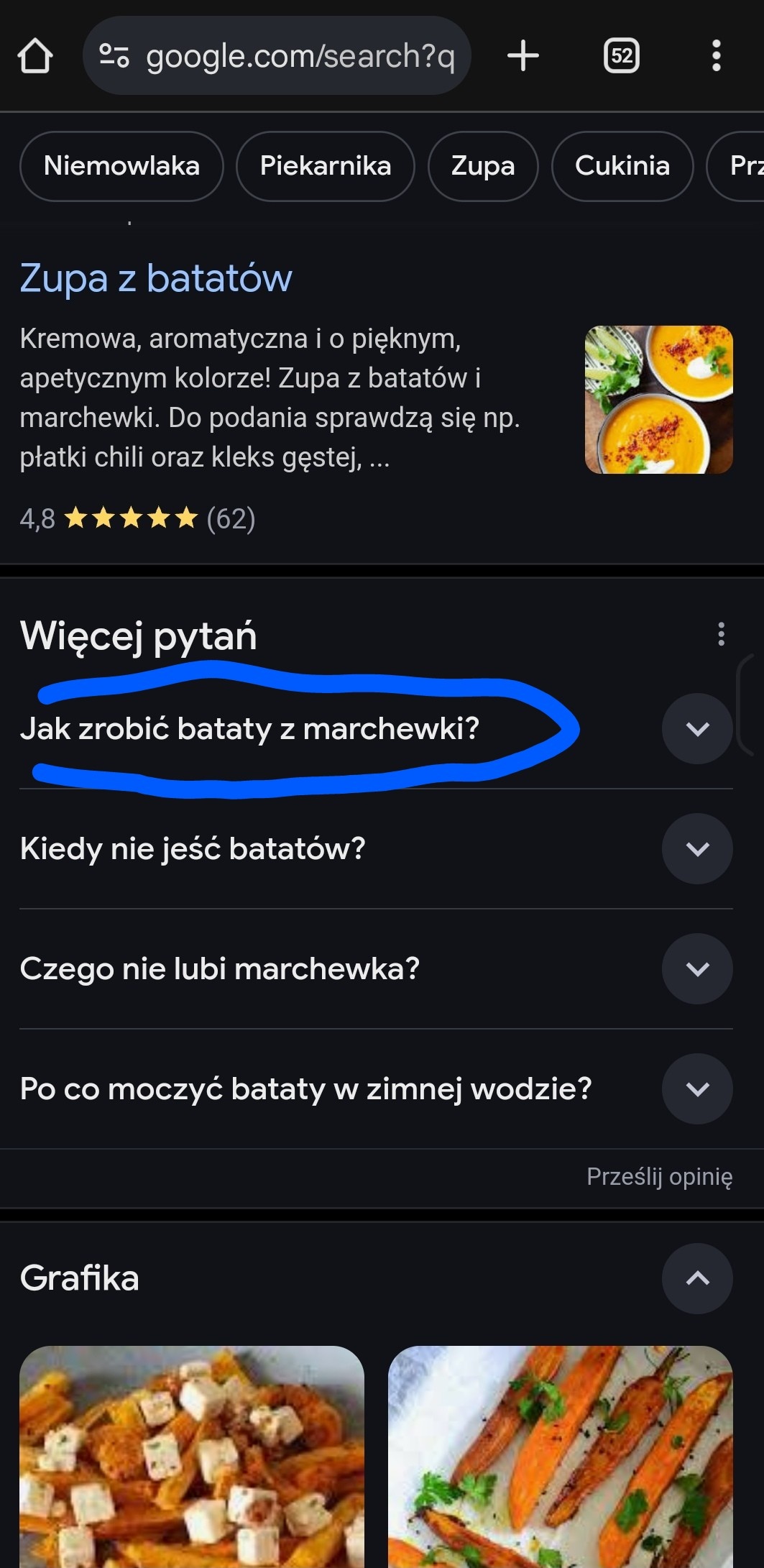Open a new browser tab
Image resolution: width=764 pixels, height=1568 pixels.
pyautogui.click(x=523, y=56)
